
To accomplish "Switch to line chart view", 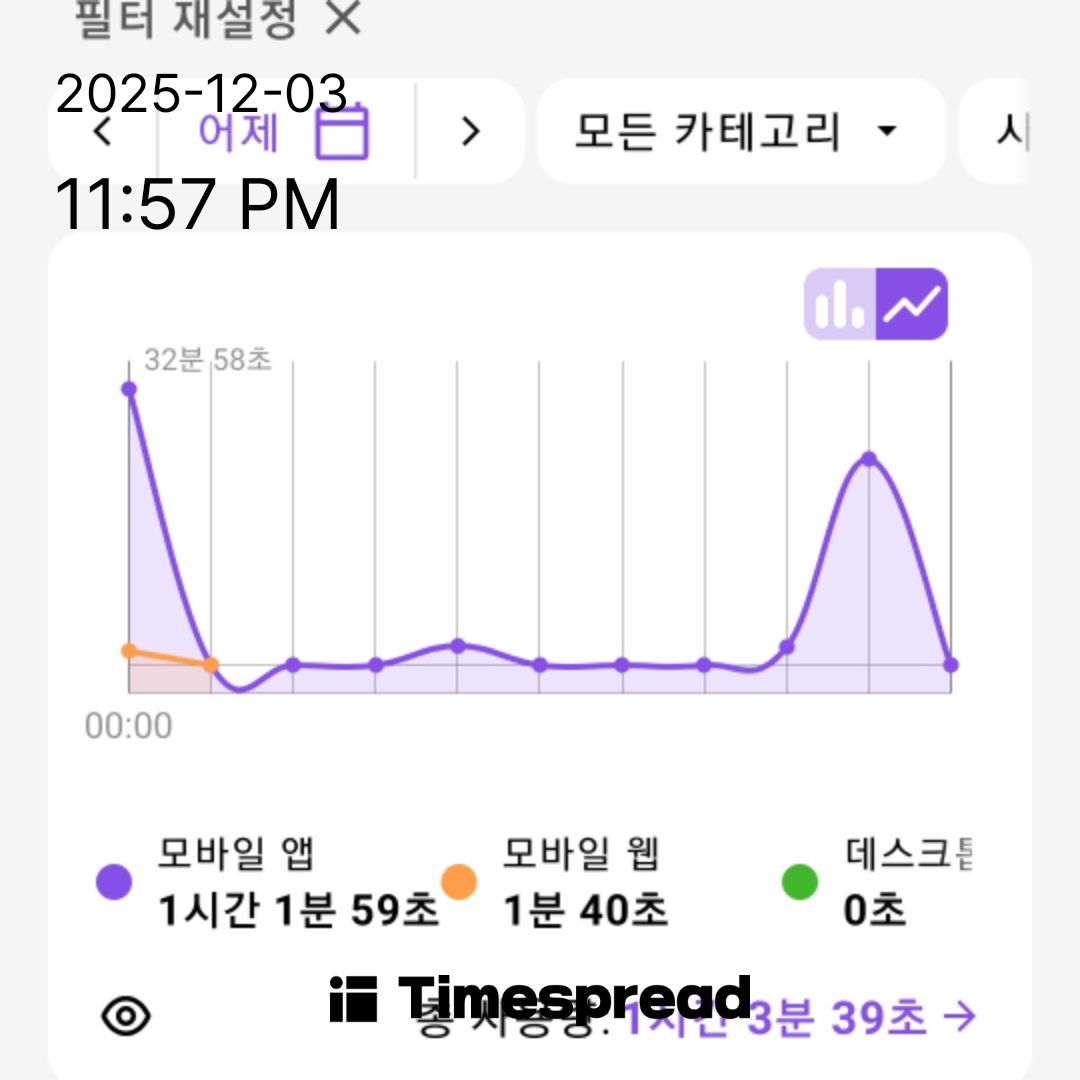I will [912, 304].
